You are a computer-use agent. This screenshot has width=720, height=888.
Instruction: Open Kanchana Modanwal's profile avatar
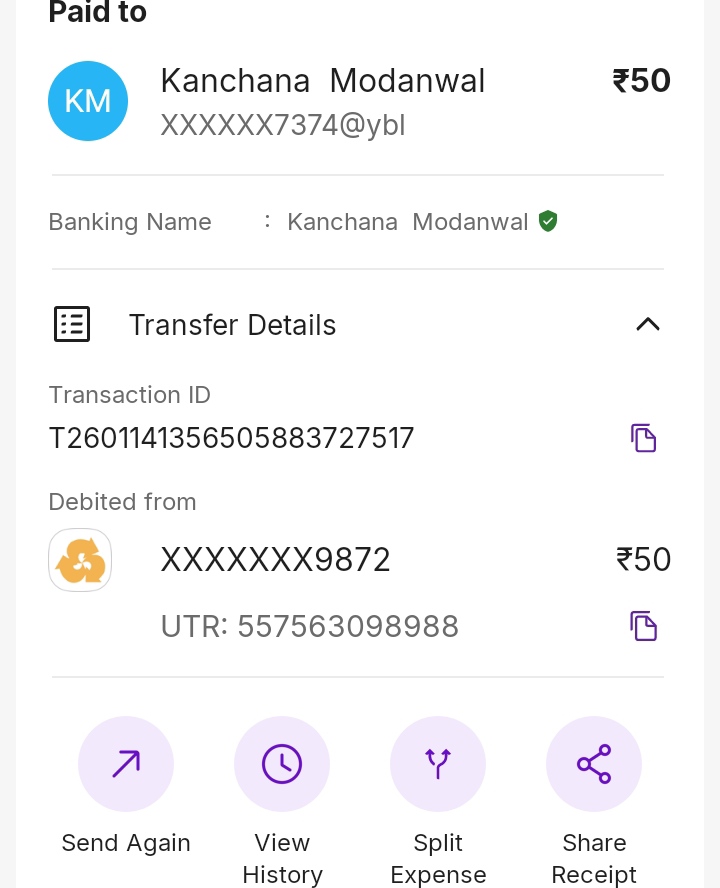88,101
